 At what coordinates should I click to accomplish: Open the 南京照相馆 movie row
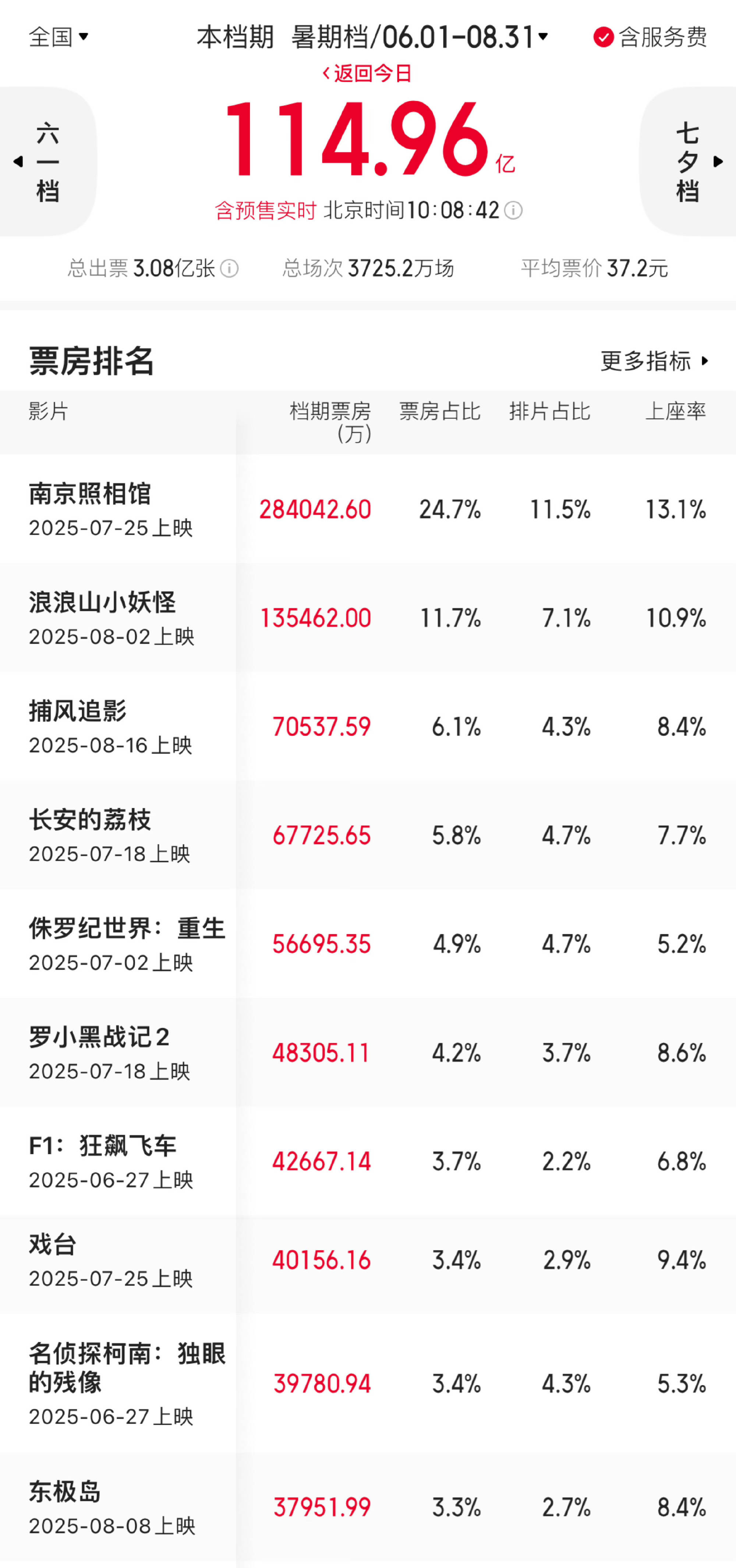pos(368,509)
